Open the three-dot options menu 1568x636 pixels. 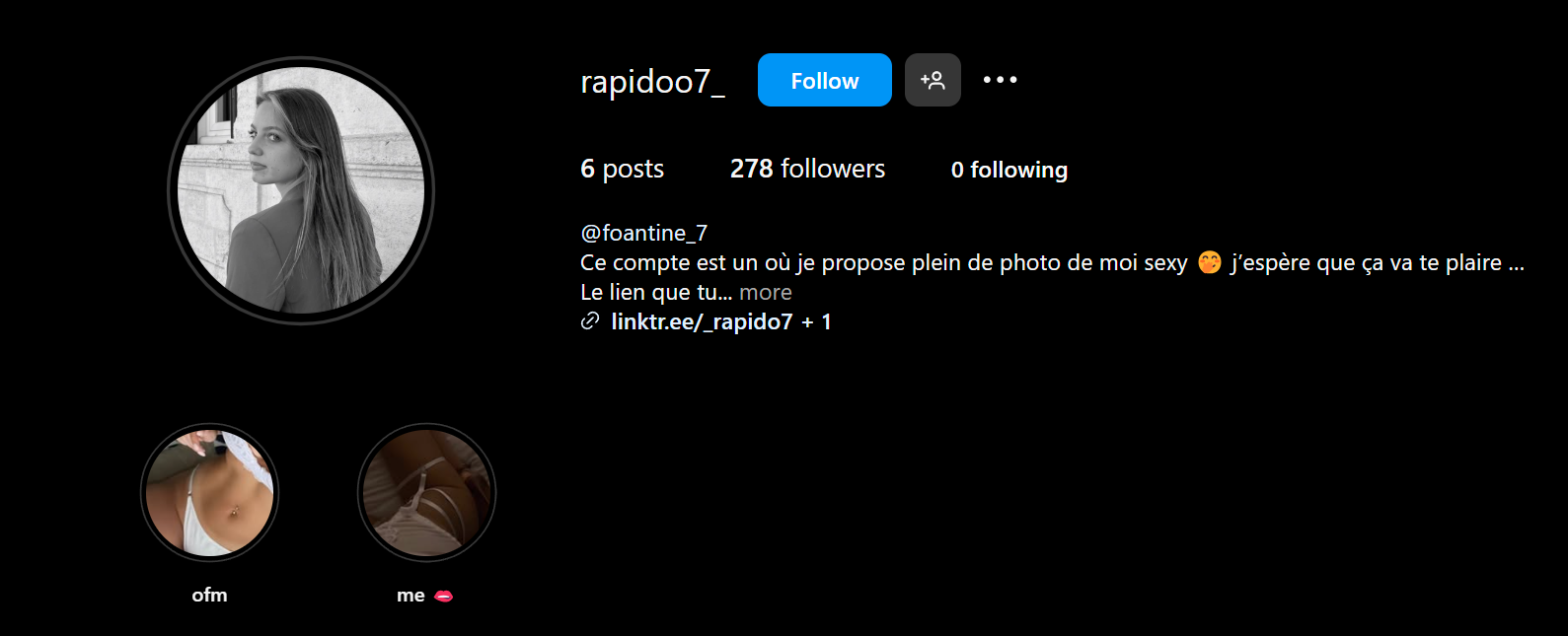(x=1000, y=81)
